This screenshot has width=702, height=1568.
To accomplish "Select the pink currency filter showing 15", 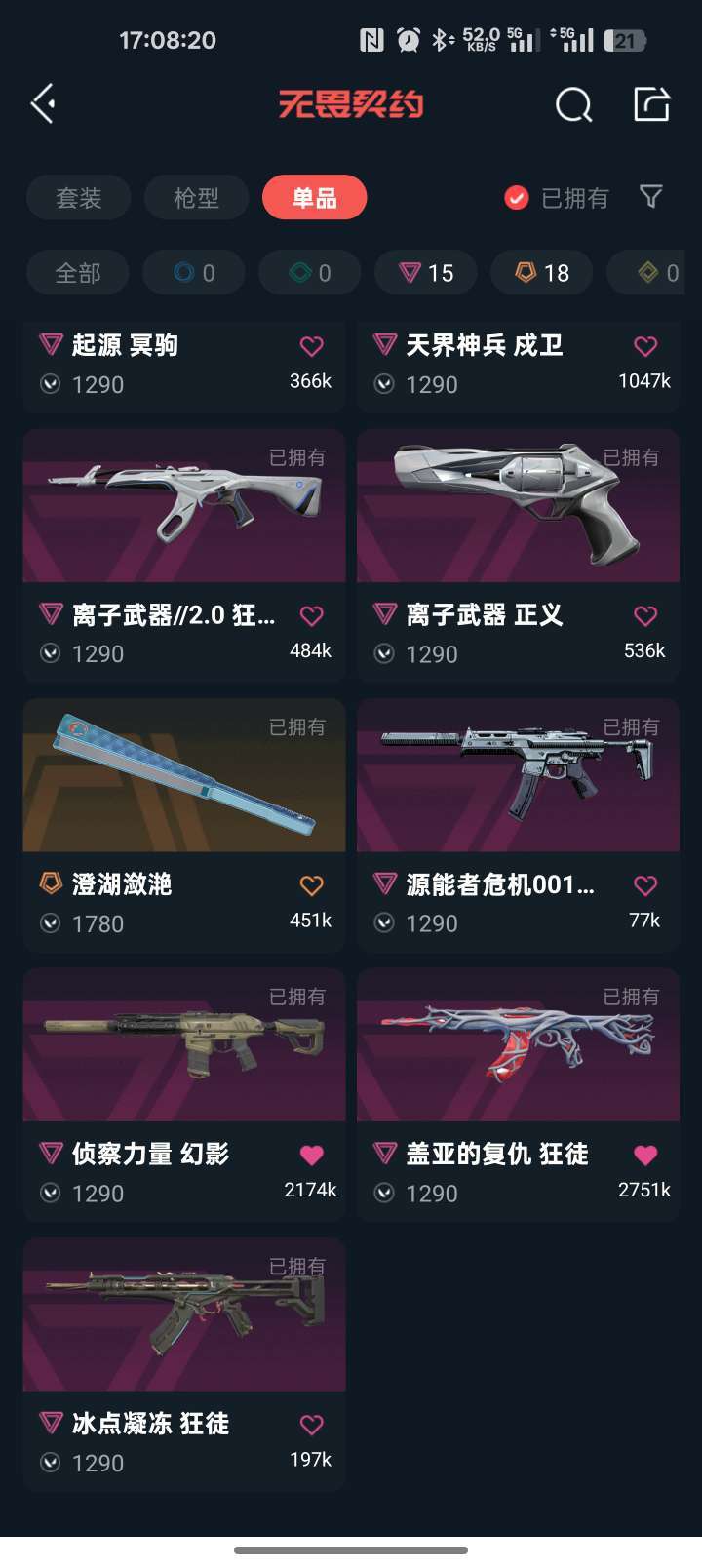I will click(x=425, y=273).
